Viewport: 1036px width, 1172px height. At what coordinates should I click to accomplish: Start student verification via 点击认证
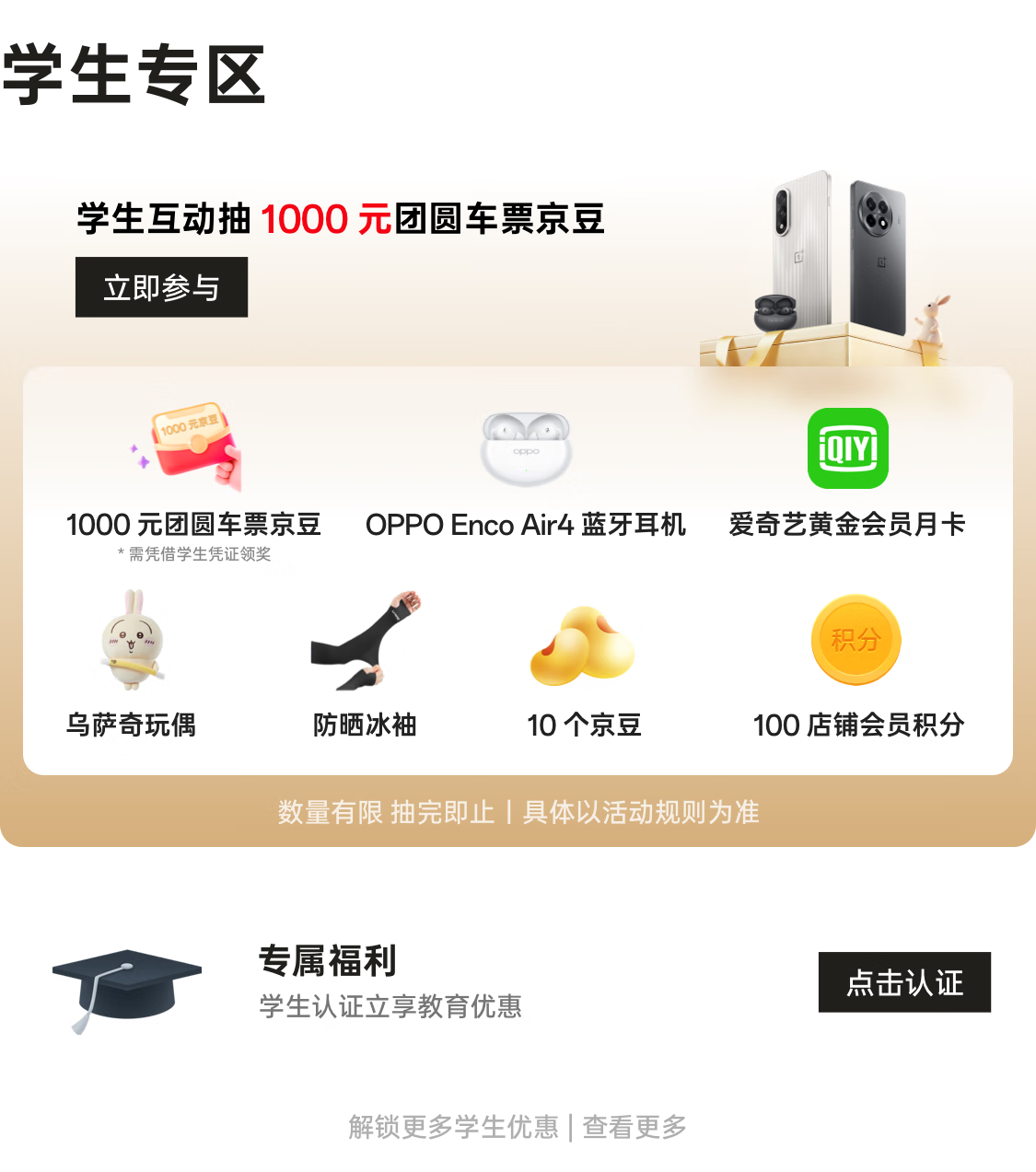(x=903, y=982)
